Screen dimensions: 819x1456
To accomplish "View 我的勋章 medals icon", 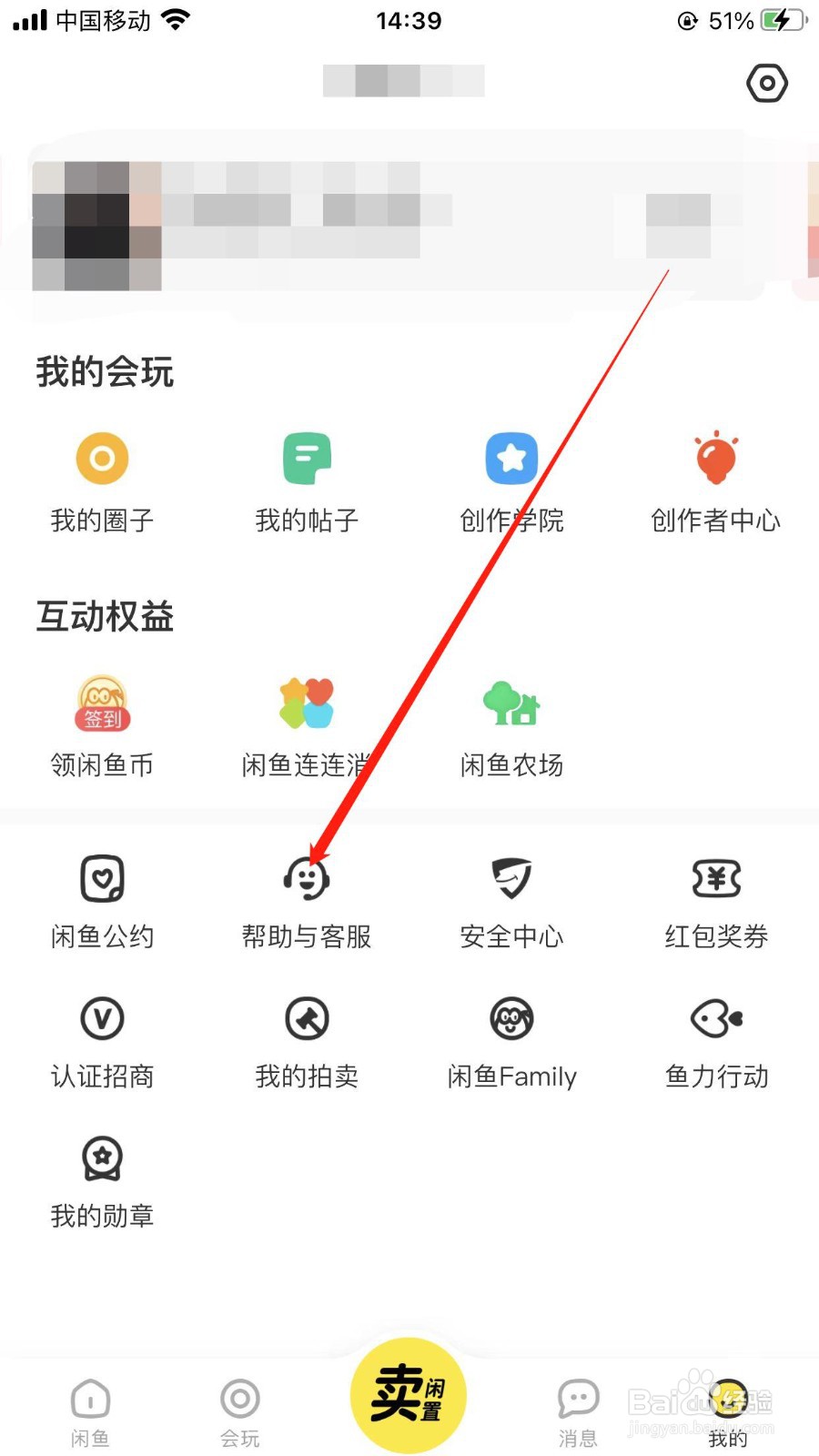I will click(x=102, y=1183).
